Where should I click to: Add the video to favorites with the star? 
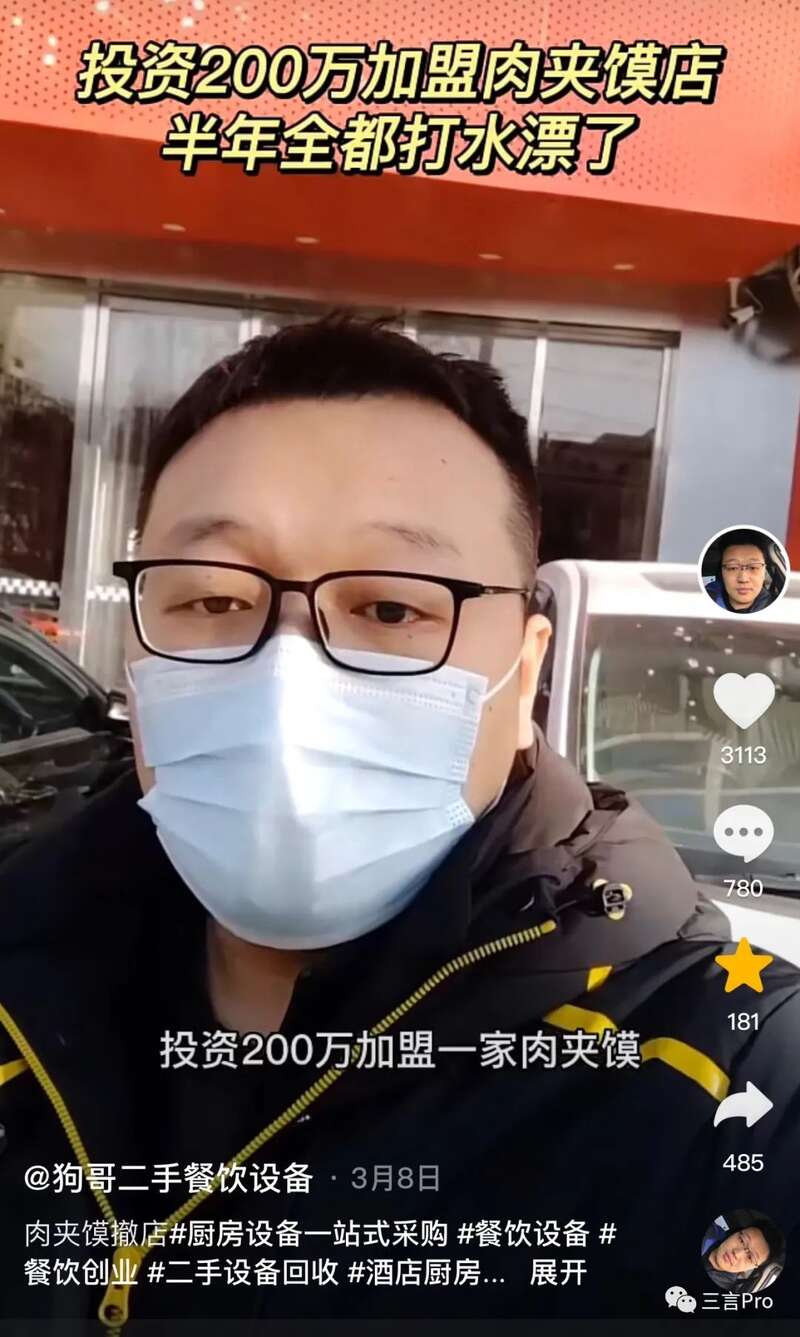coord(743,966)
